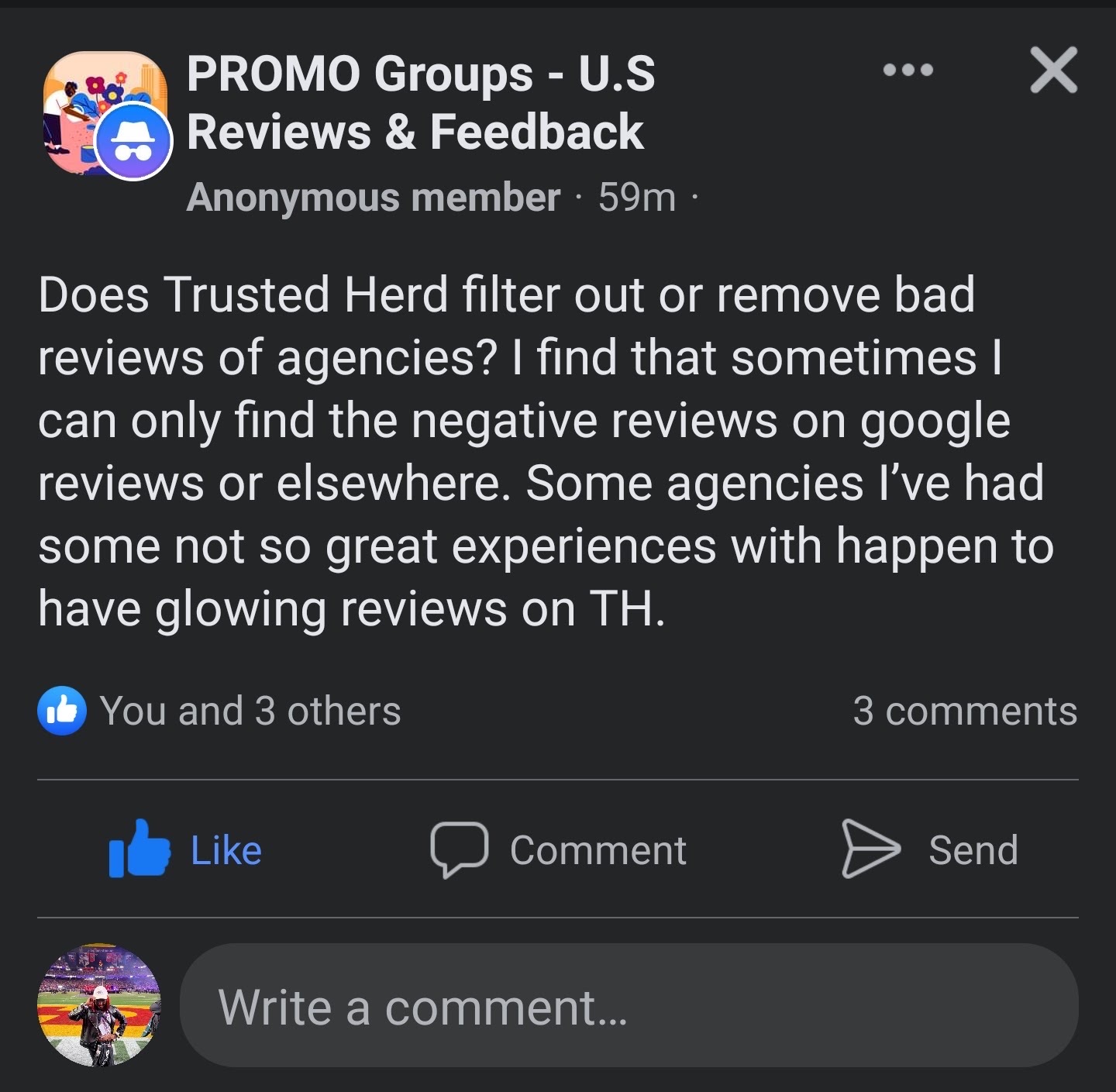Open PROMO Groups - U.S Reviews & Feedback group

421,102
